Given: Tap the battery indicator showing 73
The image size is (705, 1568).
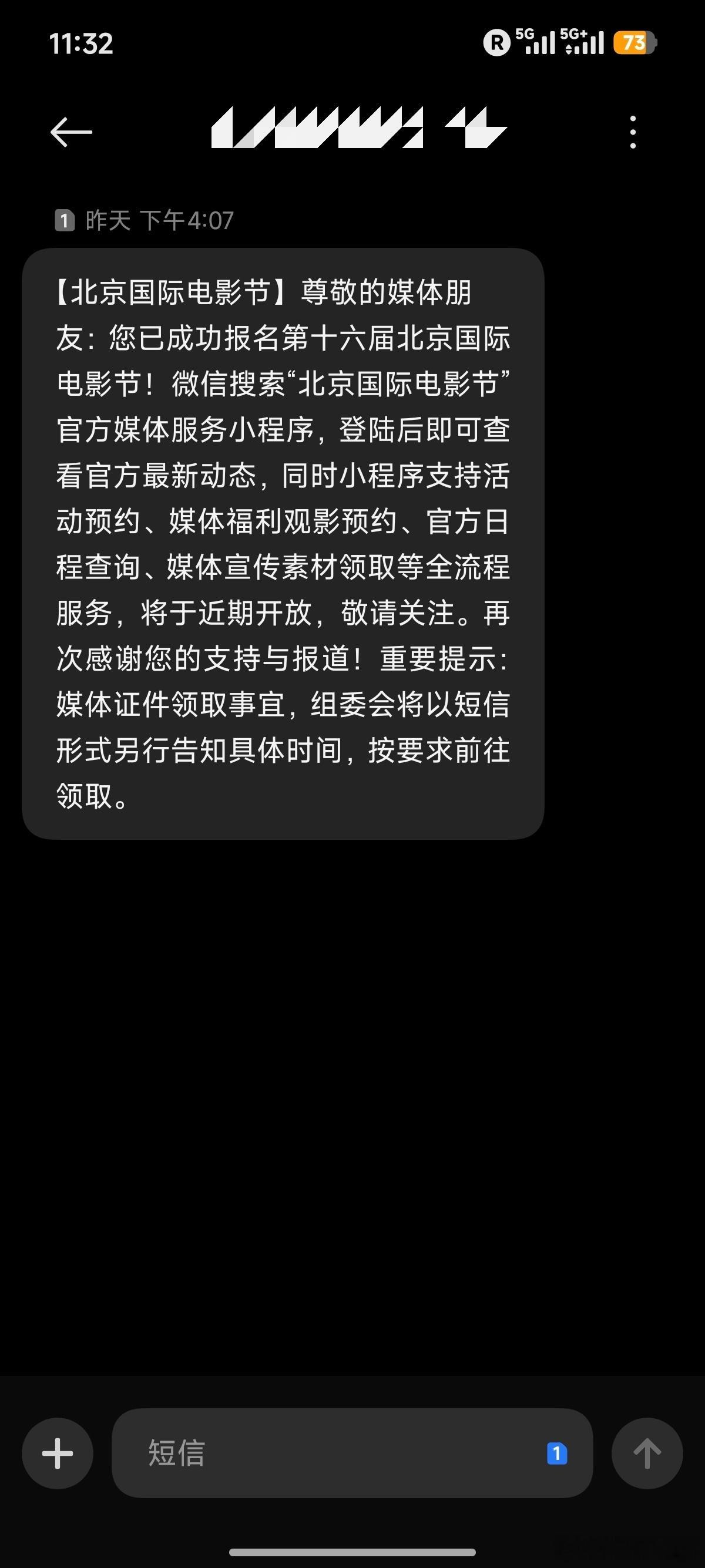Looking at the screenshot, I should pyautogui.click(x=636, y=43).
